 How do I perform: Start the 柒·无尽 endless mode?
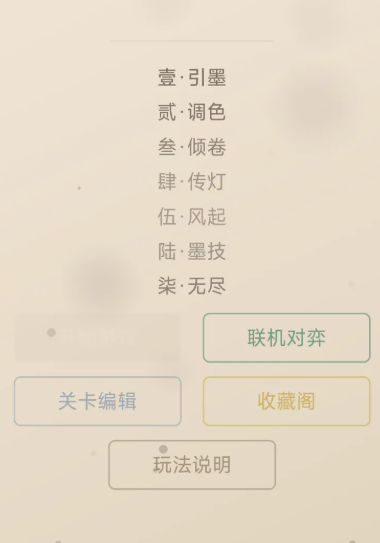(192, 286)
